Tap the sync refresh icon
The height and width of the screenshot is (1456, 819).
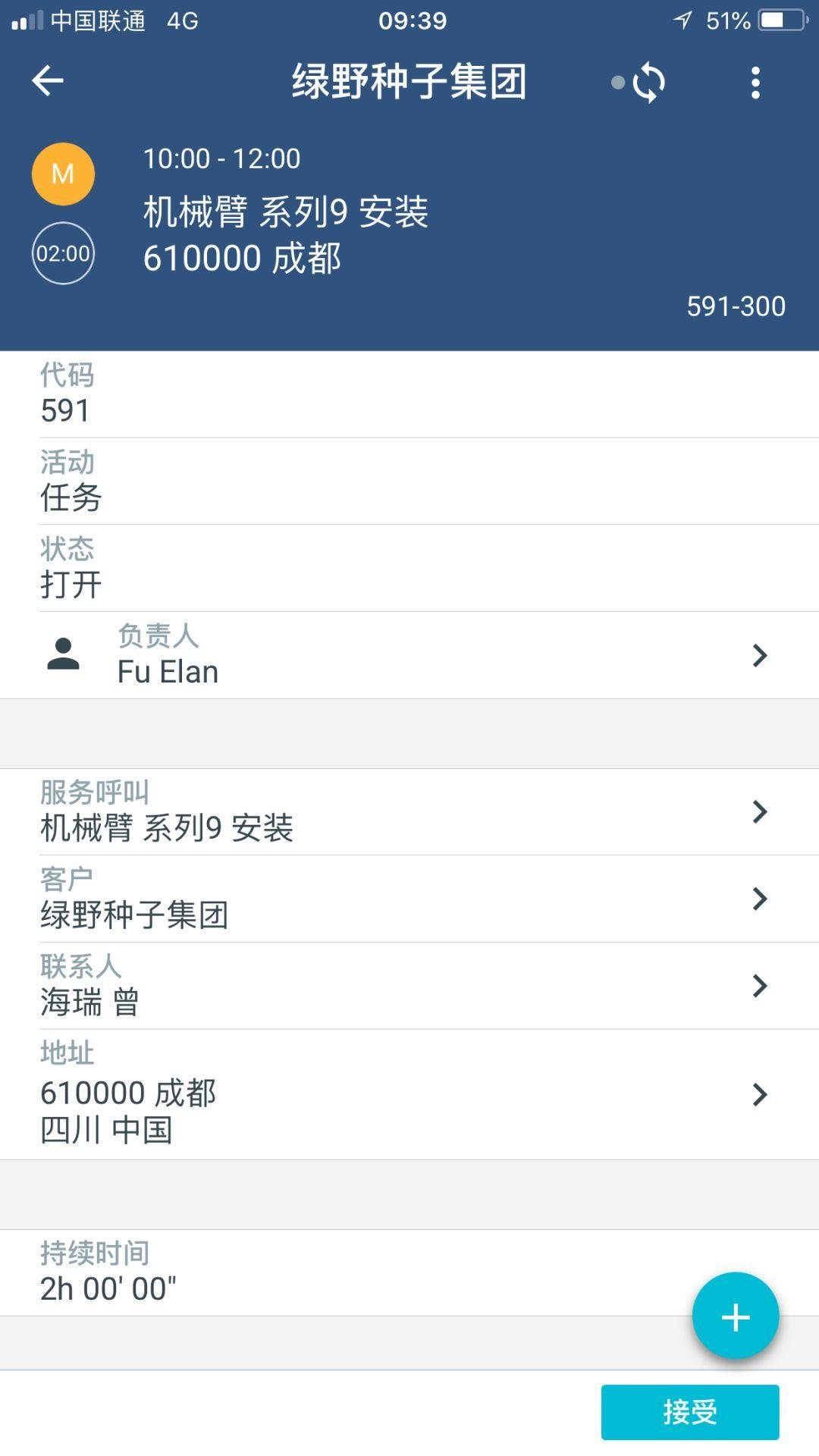648,82
